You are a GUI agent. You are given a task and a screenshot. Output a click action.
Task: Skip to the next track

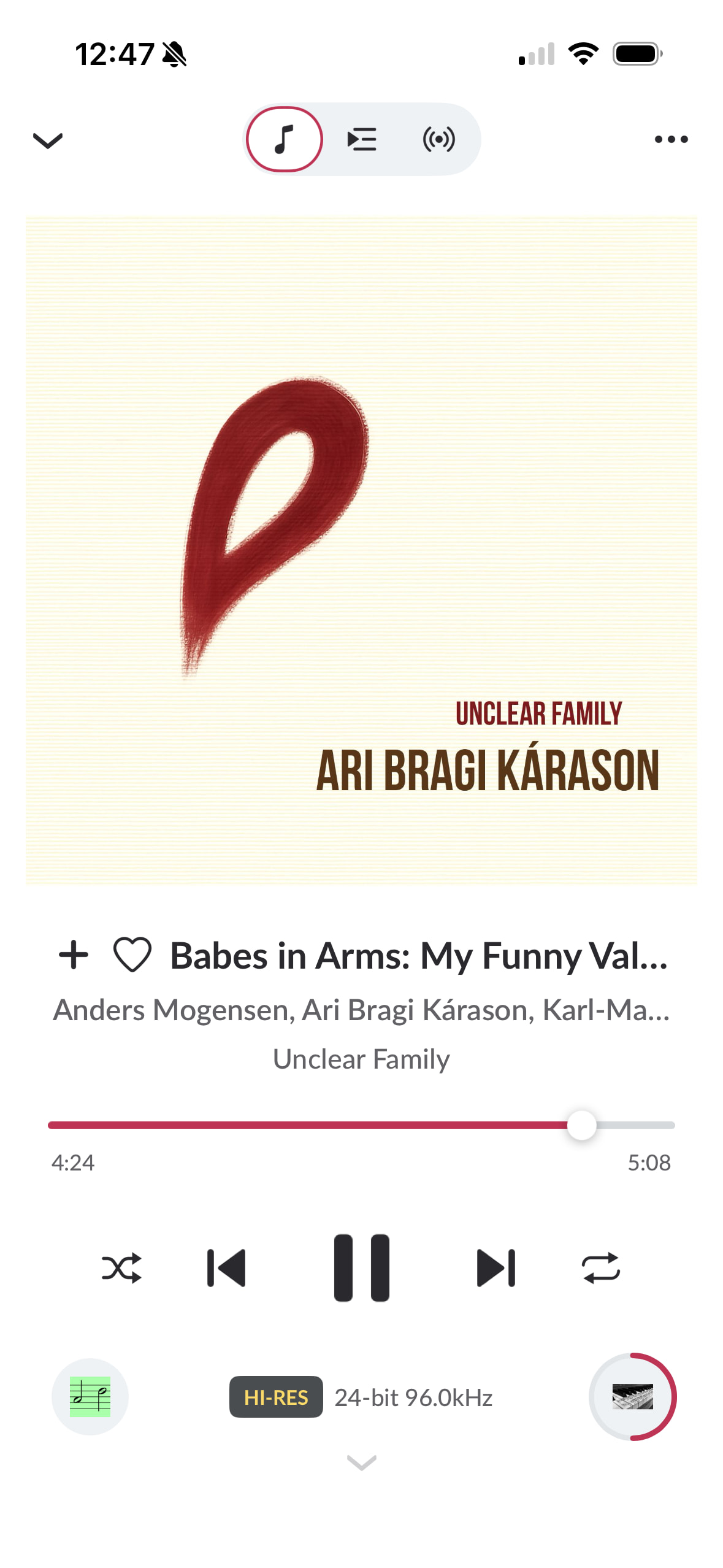(496, 1268)
